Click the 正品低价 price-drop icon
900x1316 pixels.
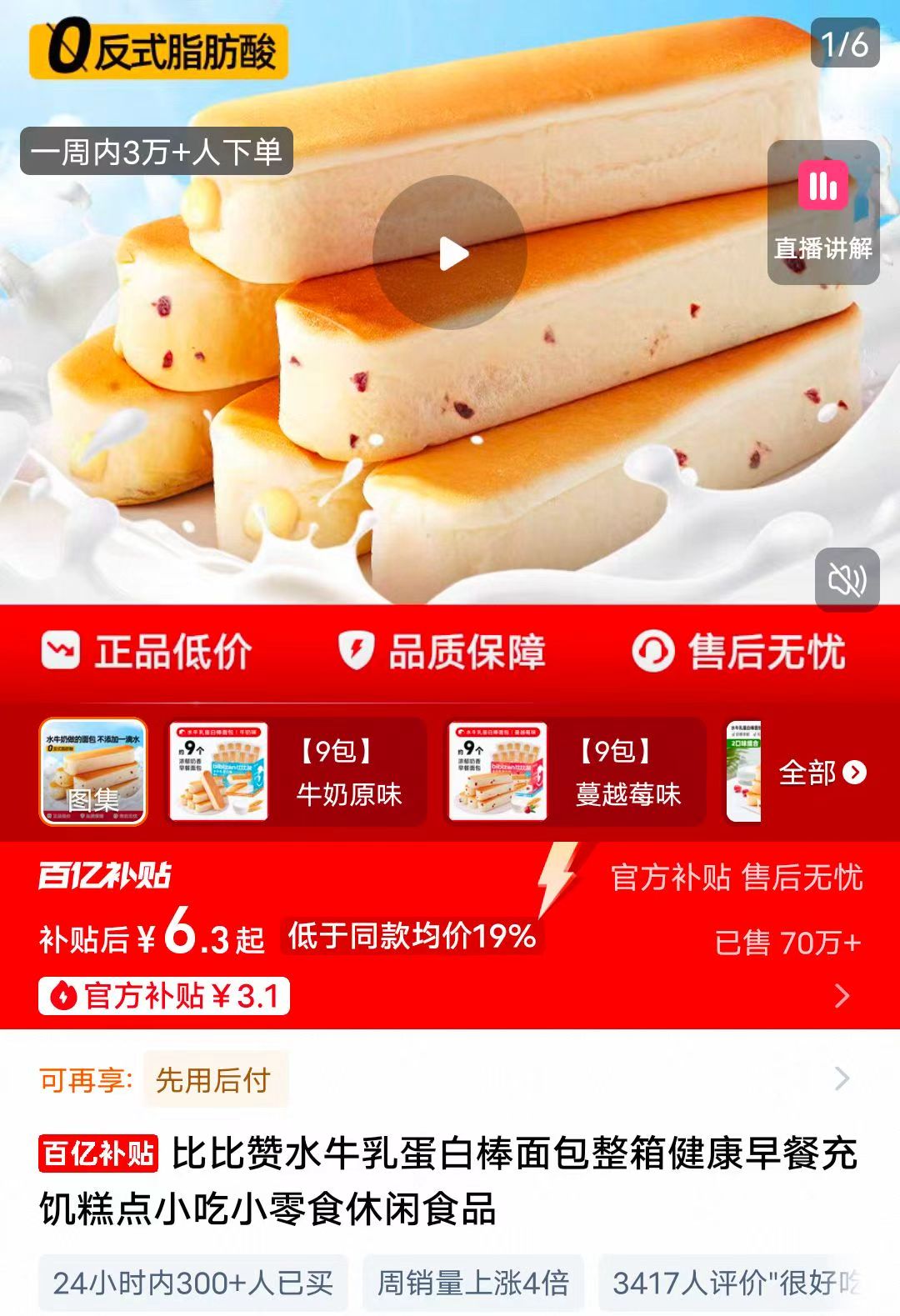point(57,653)
